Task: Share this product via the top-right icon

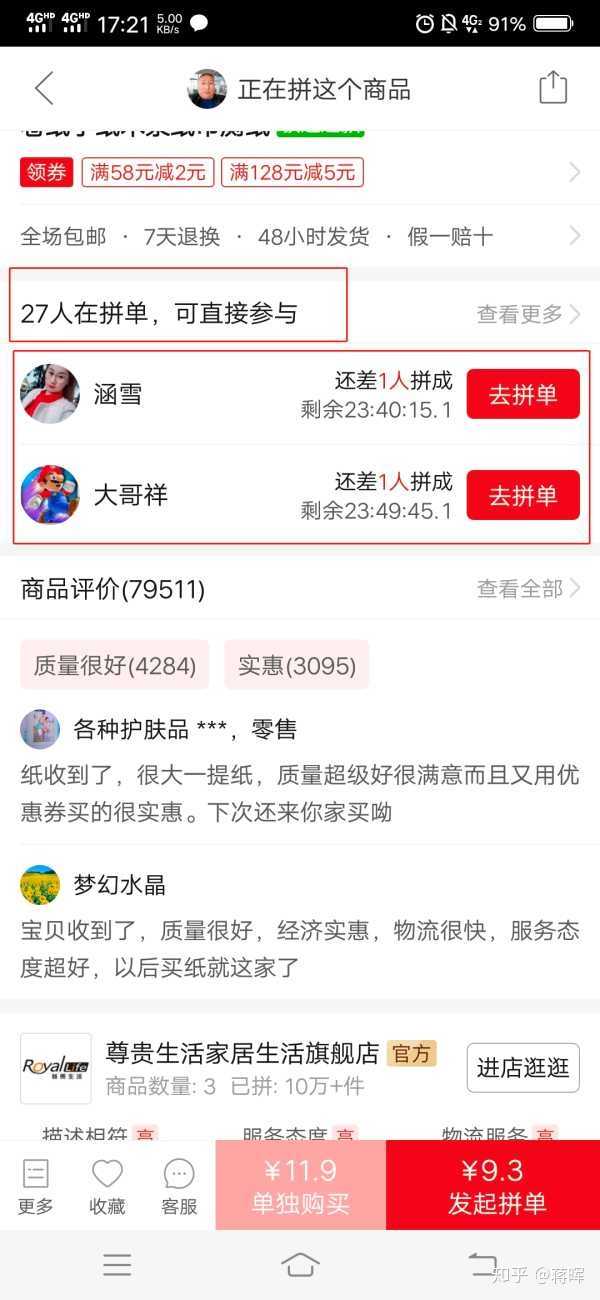Action: pyautogui.click(x=553, y=88)
